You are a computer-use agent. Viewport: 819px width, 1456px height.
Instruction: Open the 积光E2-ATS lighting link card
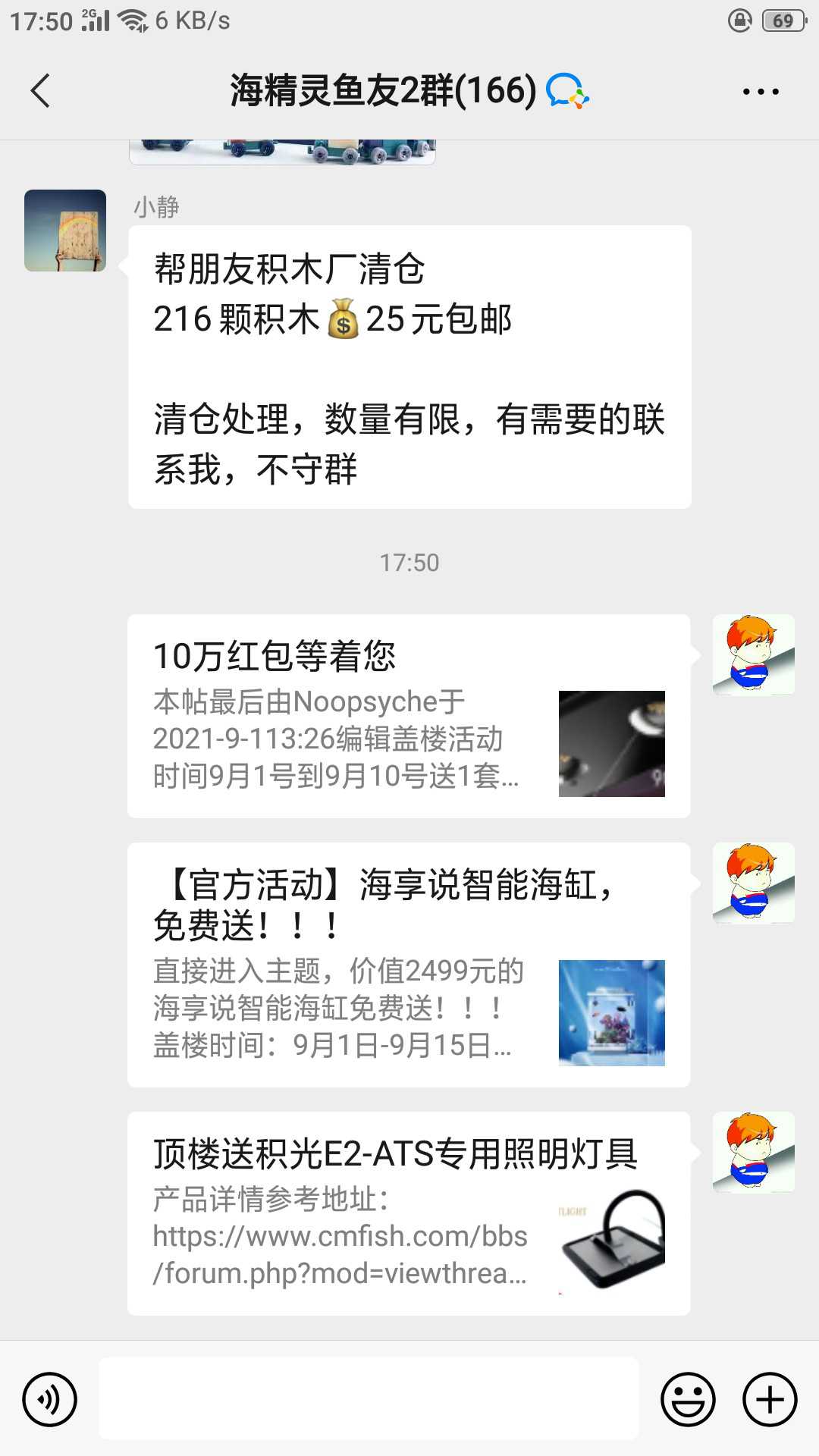(408, 1213)
